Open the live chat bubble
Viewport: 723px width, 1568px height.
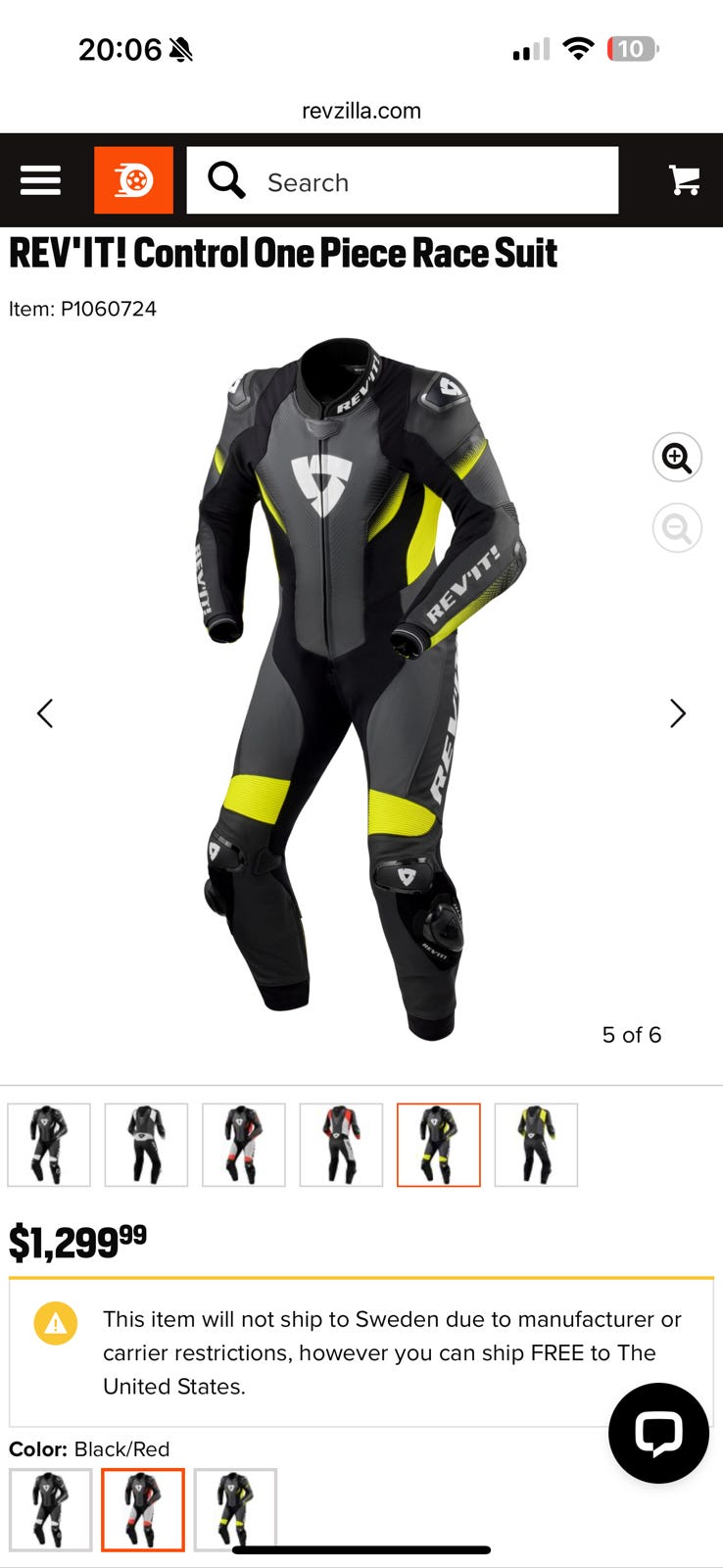tap(658, 1433)
